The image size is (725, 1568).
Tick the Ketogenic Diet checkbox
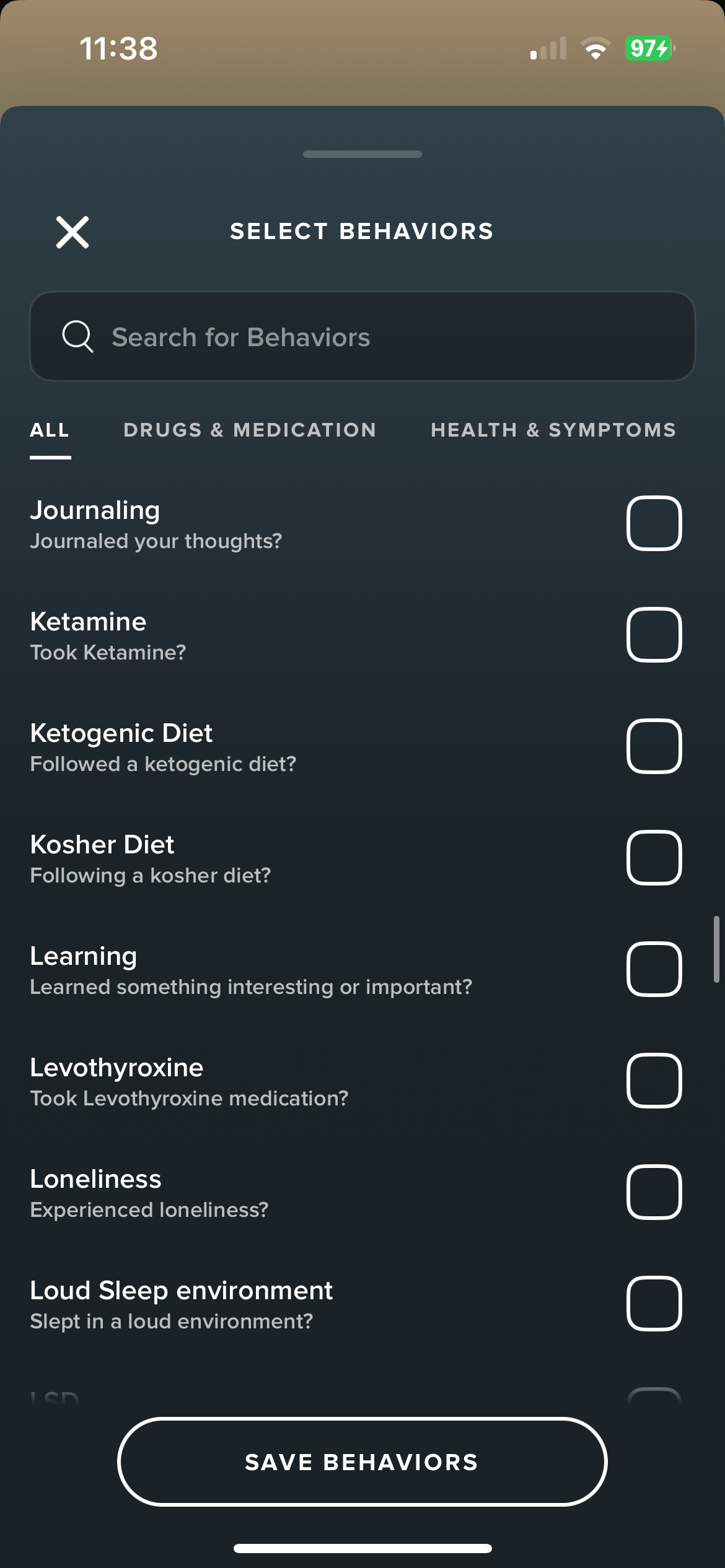click(x=654, y=746)
